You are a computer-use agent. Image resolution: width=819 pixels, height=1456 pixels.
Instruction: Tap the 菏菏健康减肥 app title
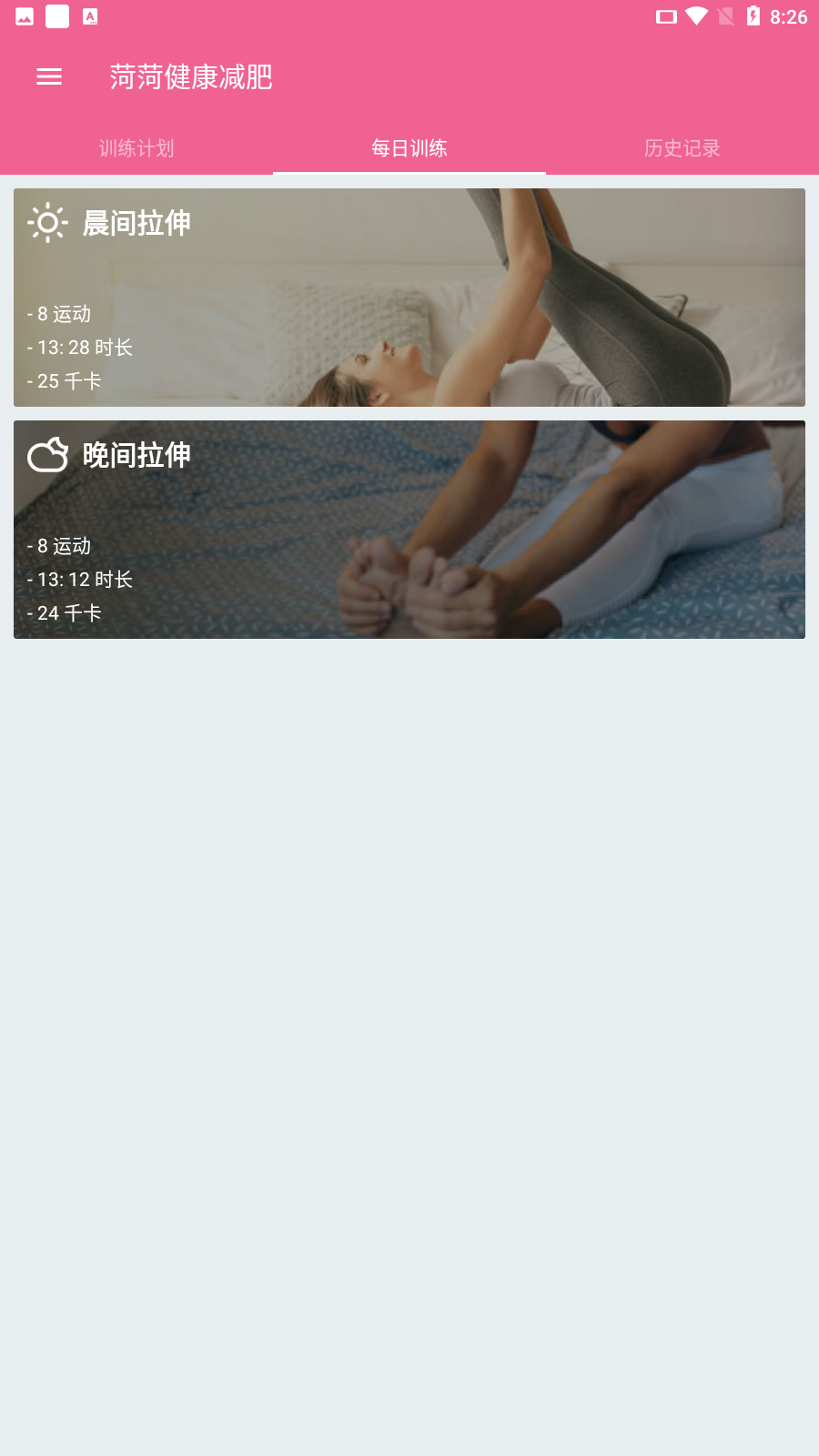(191, 78)
